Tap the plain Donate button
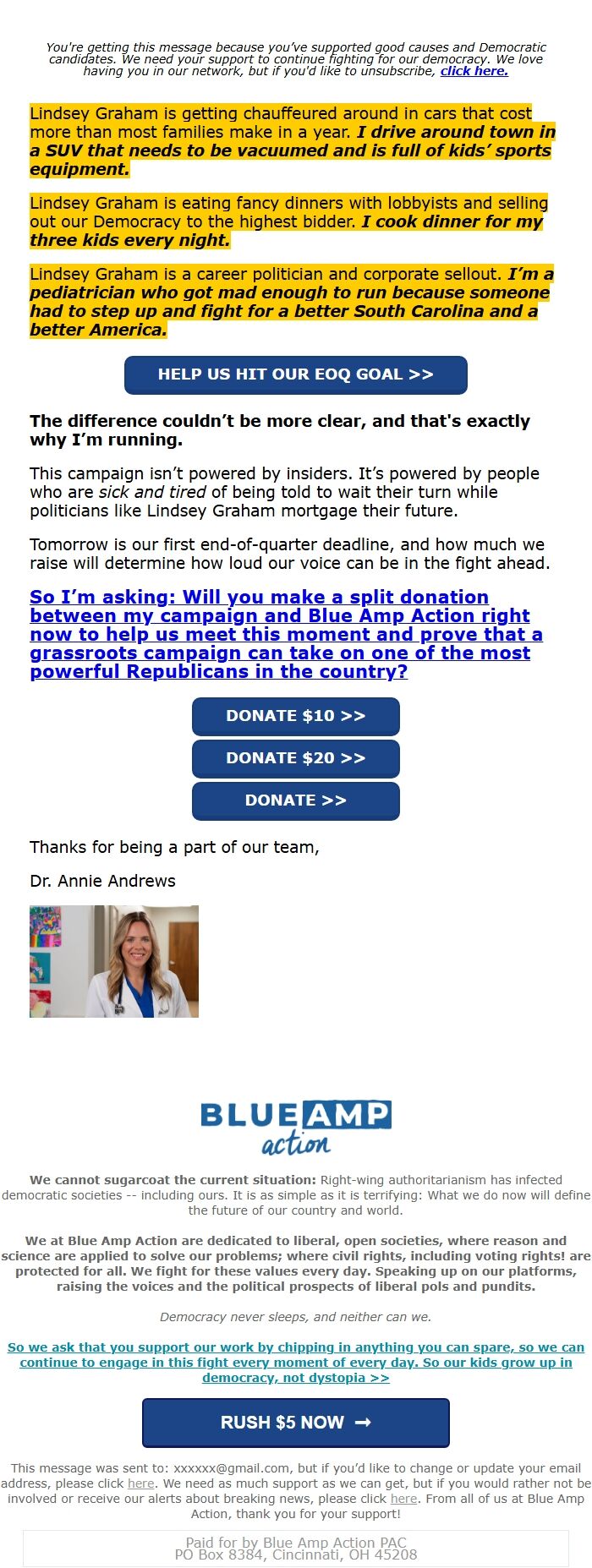The height and width of the screenshot is (1568, 592). point(295,800)
